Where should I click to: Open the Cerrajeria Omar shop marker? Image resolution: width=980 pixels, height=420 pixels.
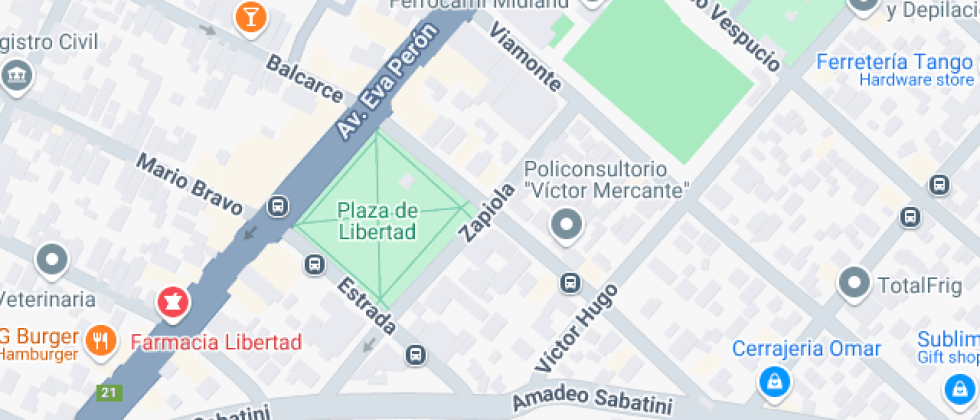772,380
